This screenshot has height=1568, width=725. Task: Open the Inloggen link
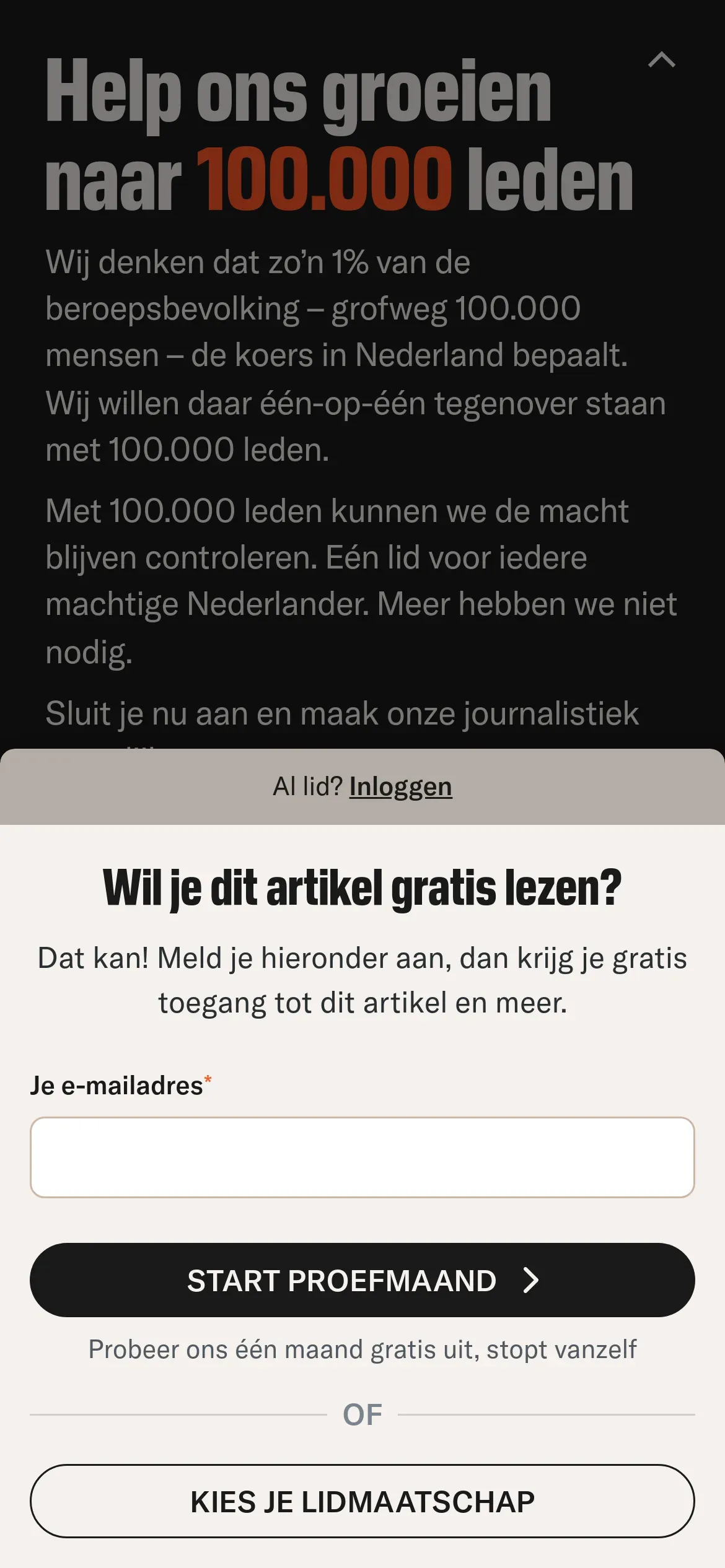tap(400, 786)
